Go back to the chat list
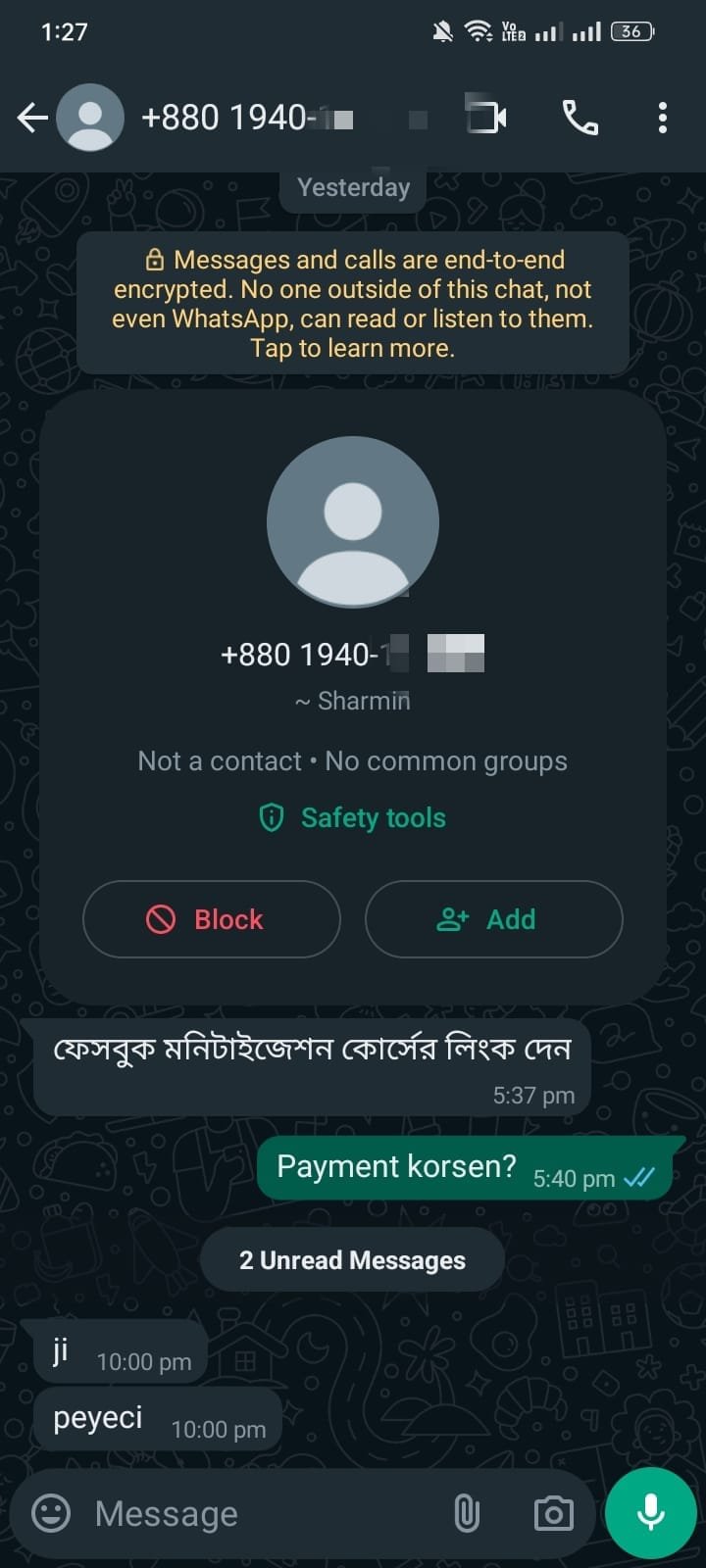 click(x=32, y=119)
